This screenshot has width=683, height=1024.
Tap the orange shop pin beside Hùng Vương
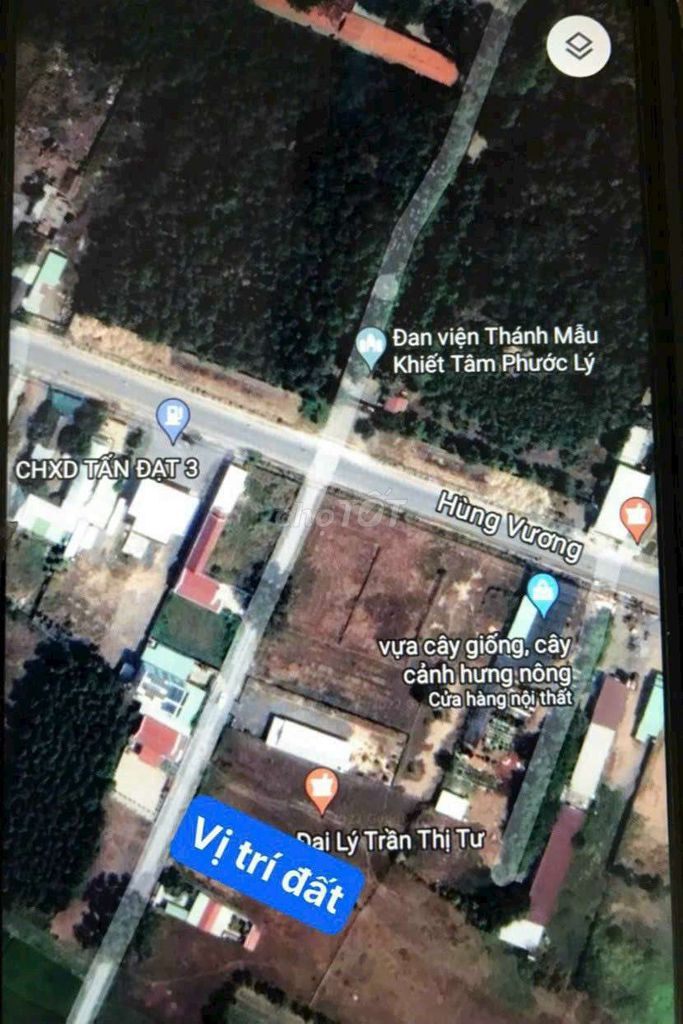point(636,517)
